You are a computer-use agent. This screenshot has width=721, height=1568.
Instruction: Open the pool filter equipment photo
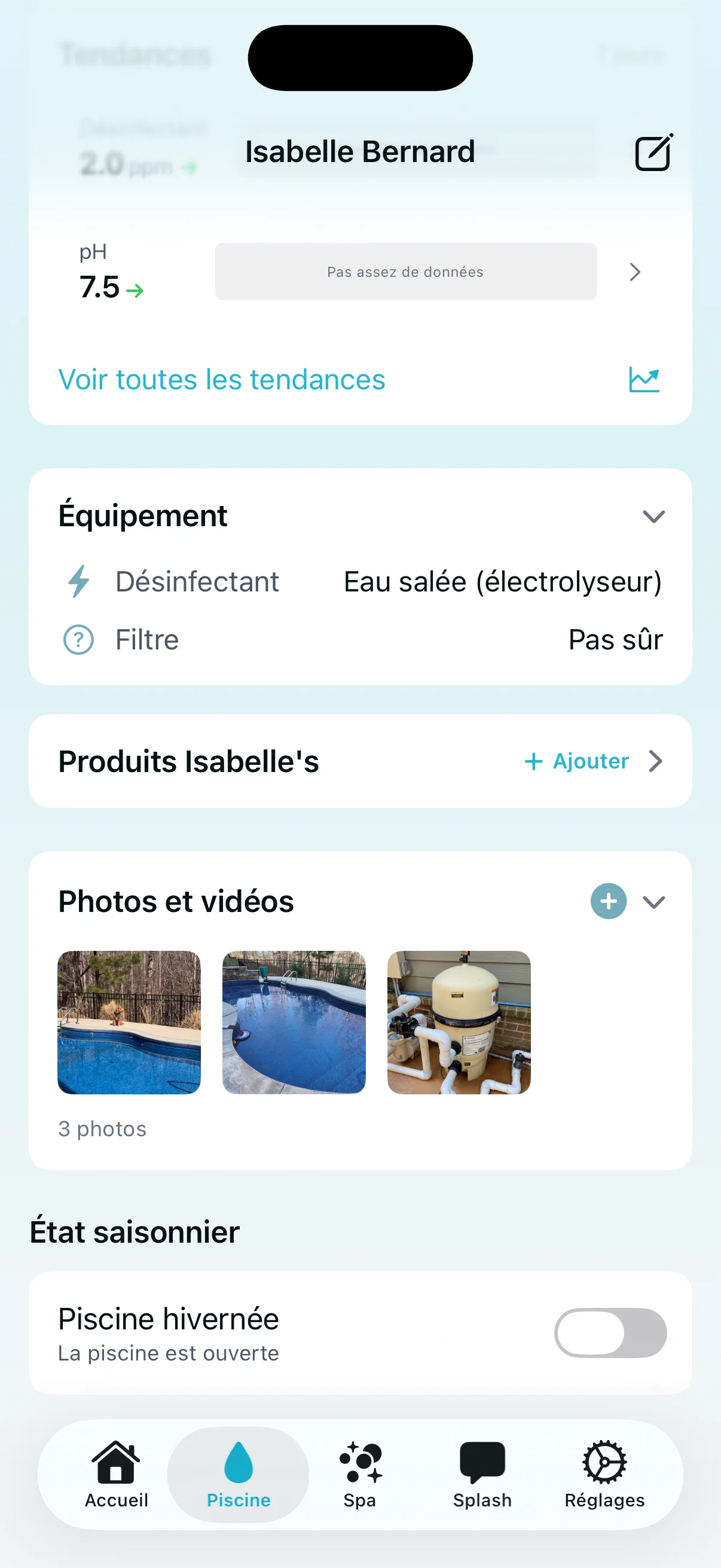coord(458,1023)
